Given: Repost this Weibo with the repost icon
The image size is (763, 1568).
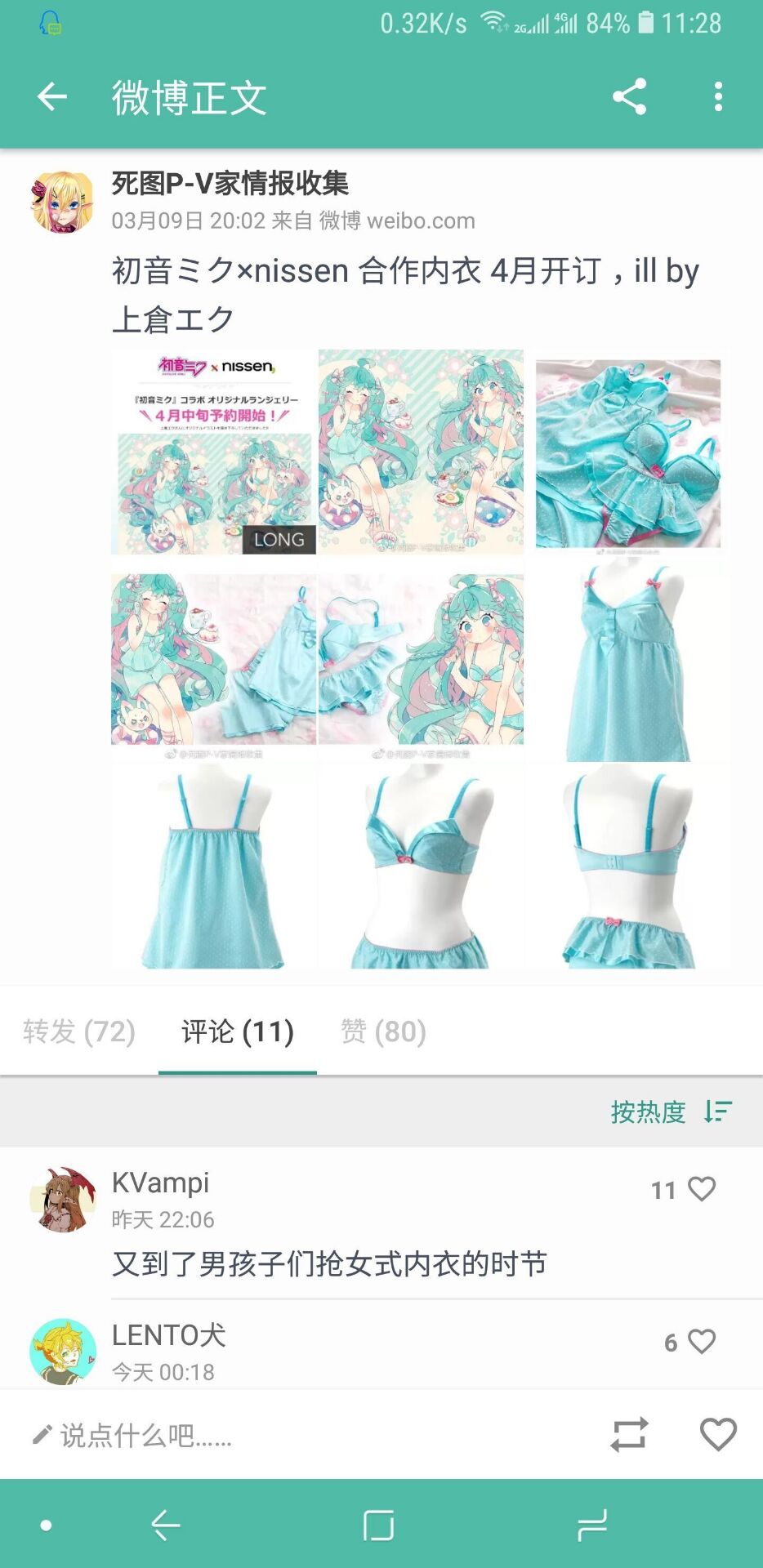Looking at the screenshot, I should [x=629, y=1435].
